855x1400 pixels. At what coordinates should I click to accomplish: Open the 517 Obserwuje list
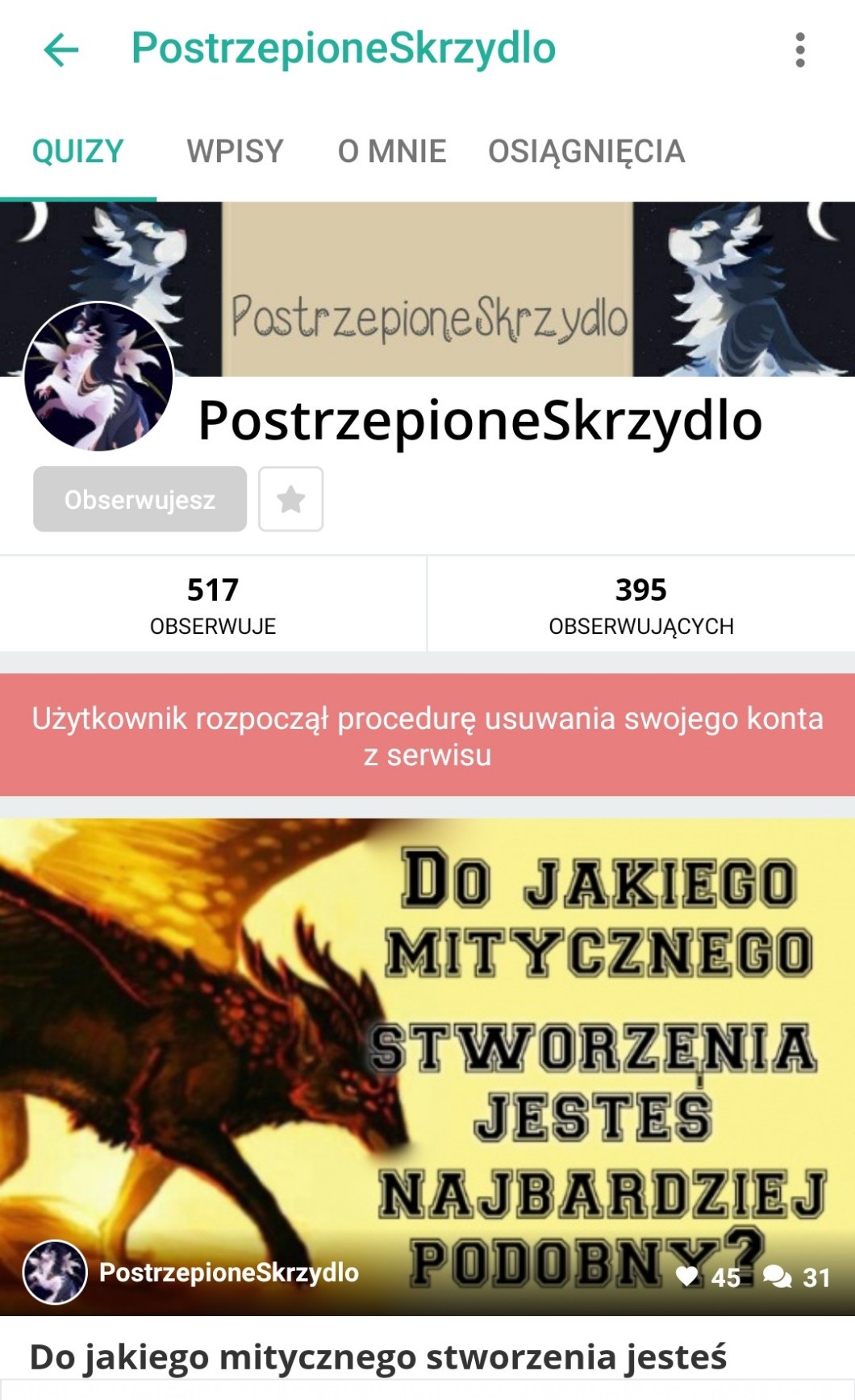(213, 603)
